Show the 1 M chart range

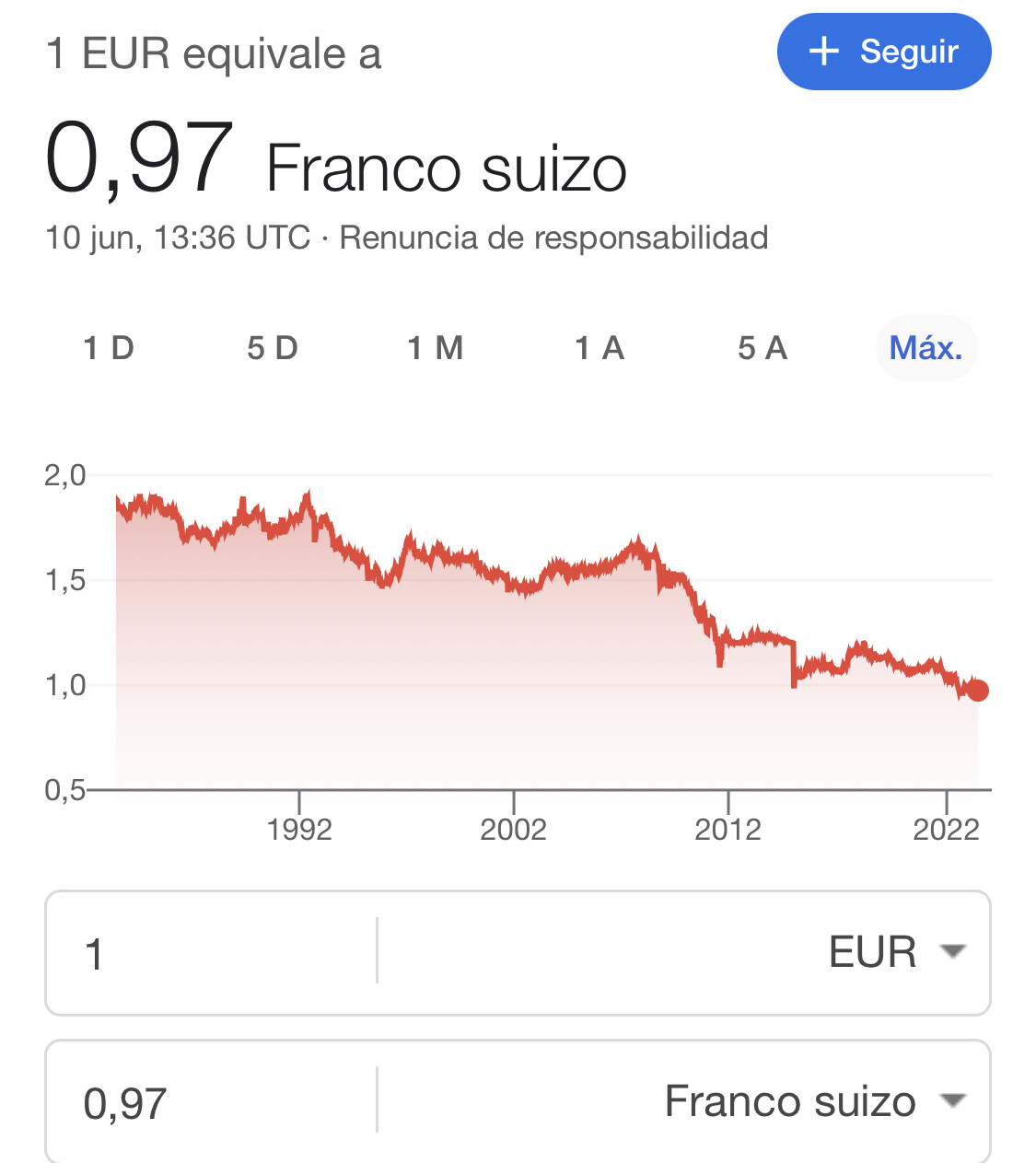point(436,348)
